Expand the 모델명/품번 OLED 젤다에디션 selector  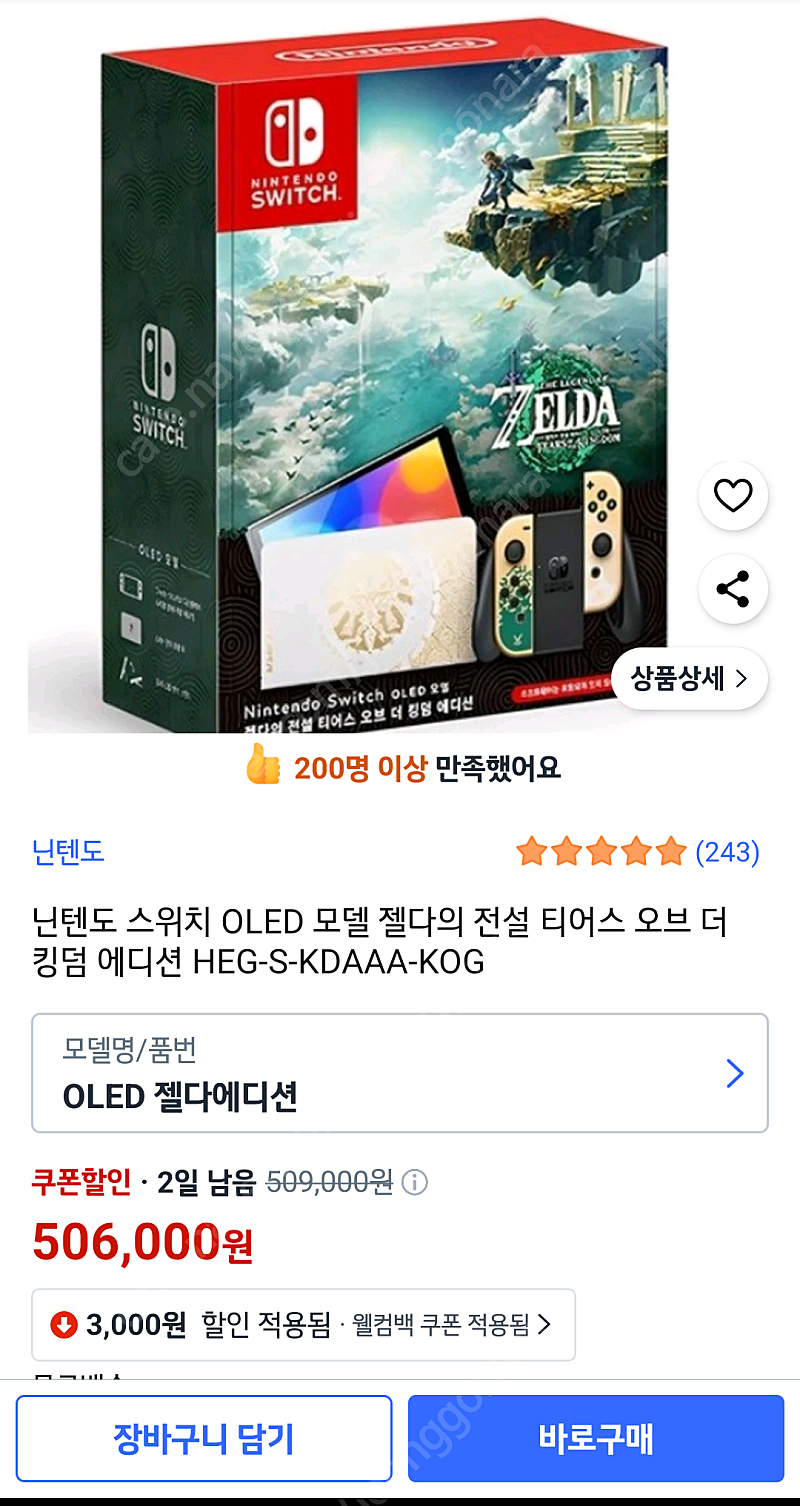tap(400, 1073)
